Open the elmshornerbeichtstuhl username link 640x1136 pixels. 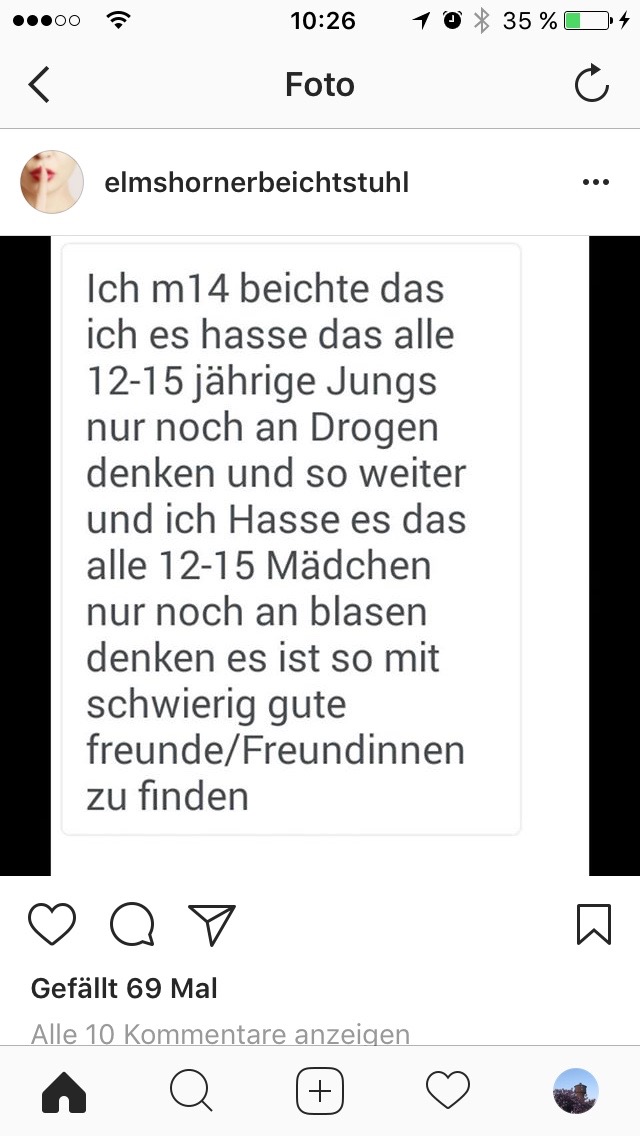[x=256, y=183]
